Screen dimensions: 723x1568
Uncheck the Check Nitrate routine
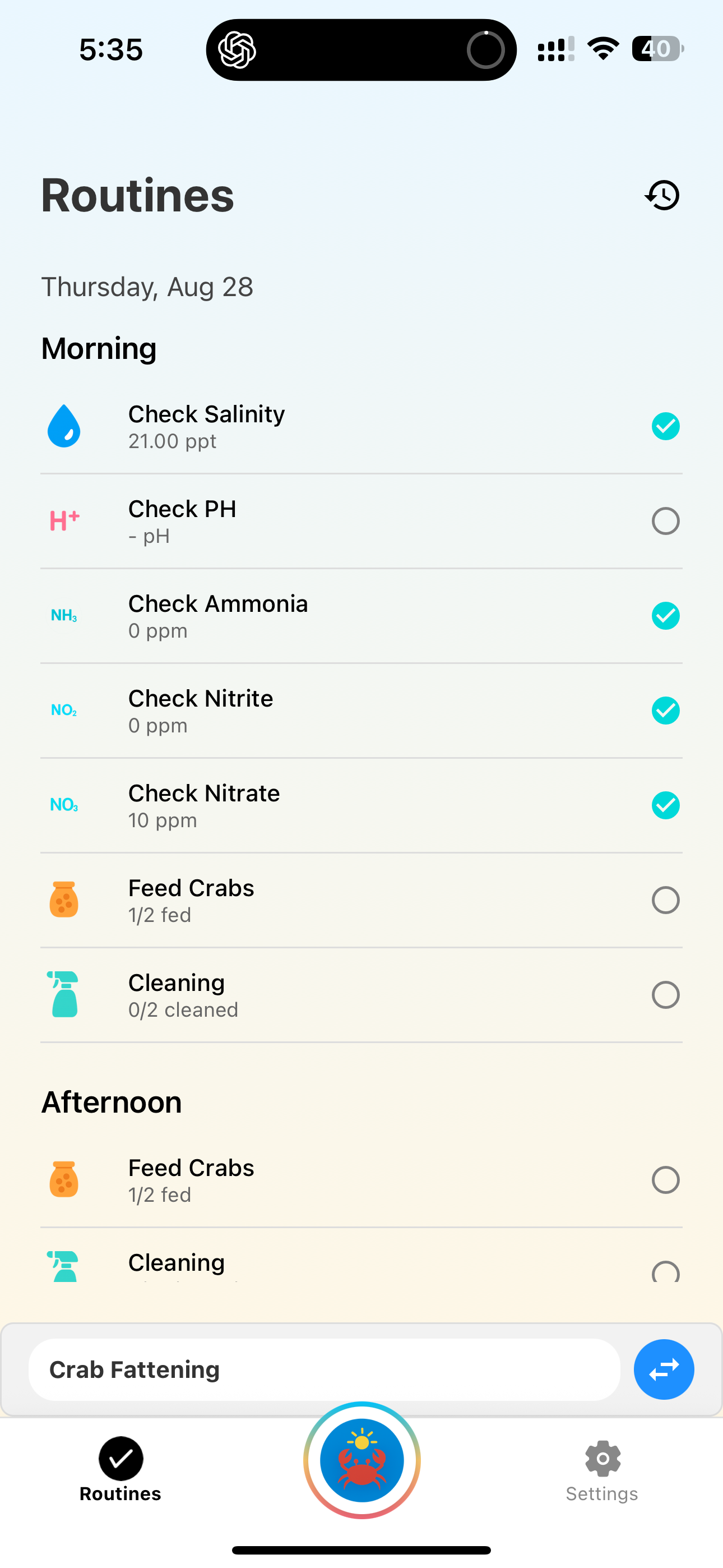[x=665, y=805]
